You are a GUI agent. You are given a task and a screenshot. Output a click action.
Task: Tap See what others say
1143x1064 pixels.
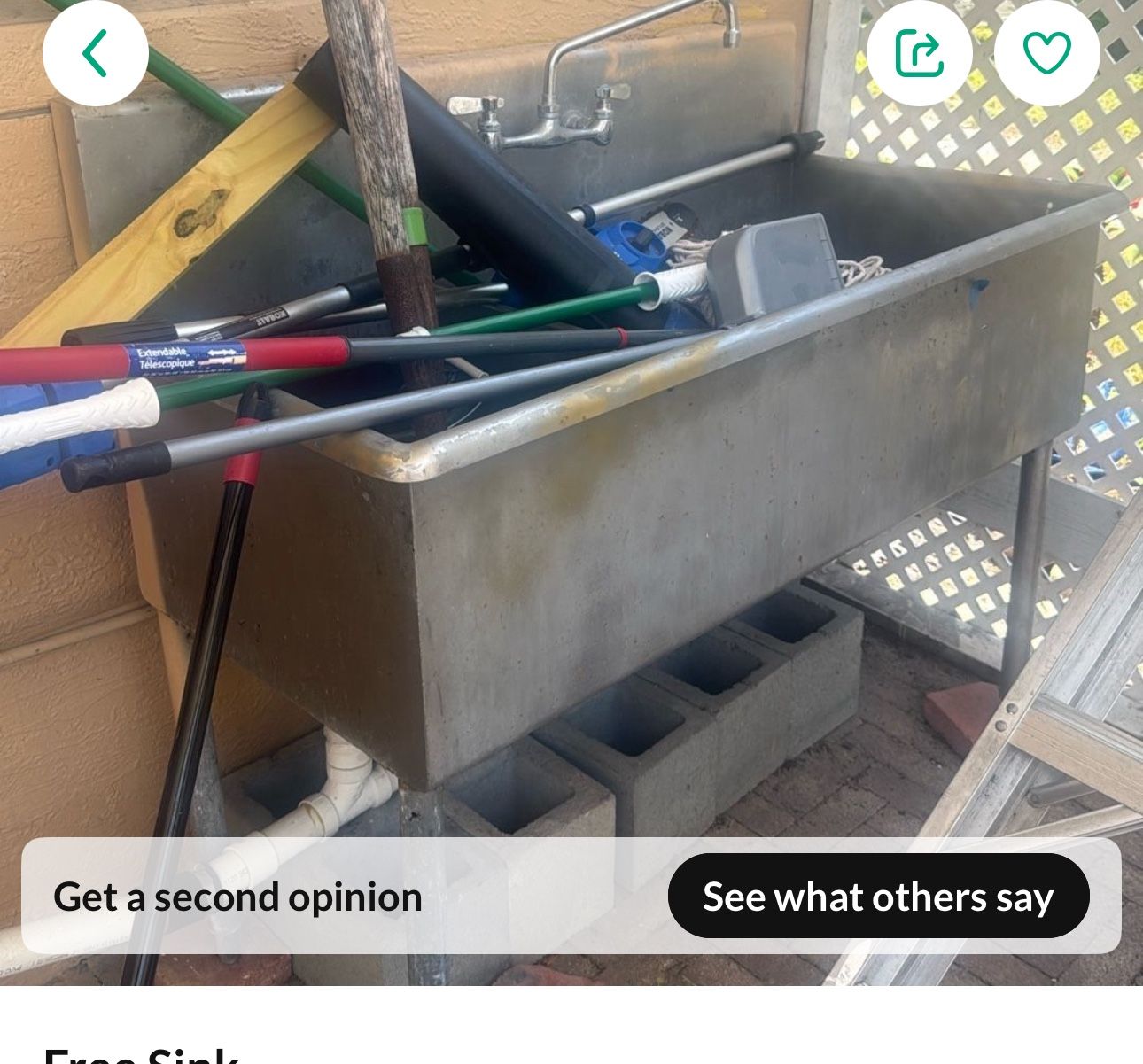pos(877,896)
